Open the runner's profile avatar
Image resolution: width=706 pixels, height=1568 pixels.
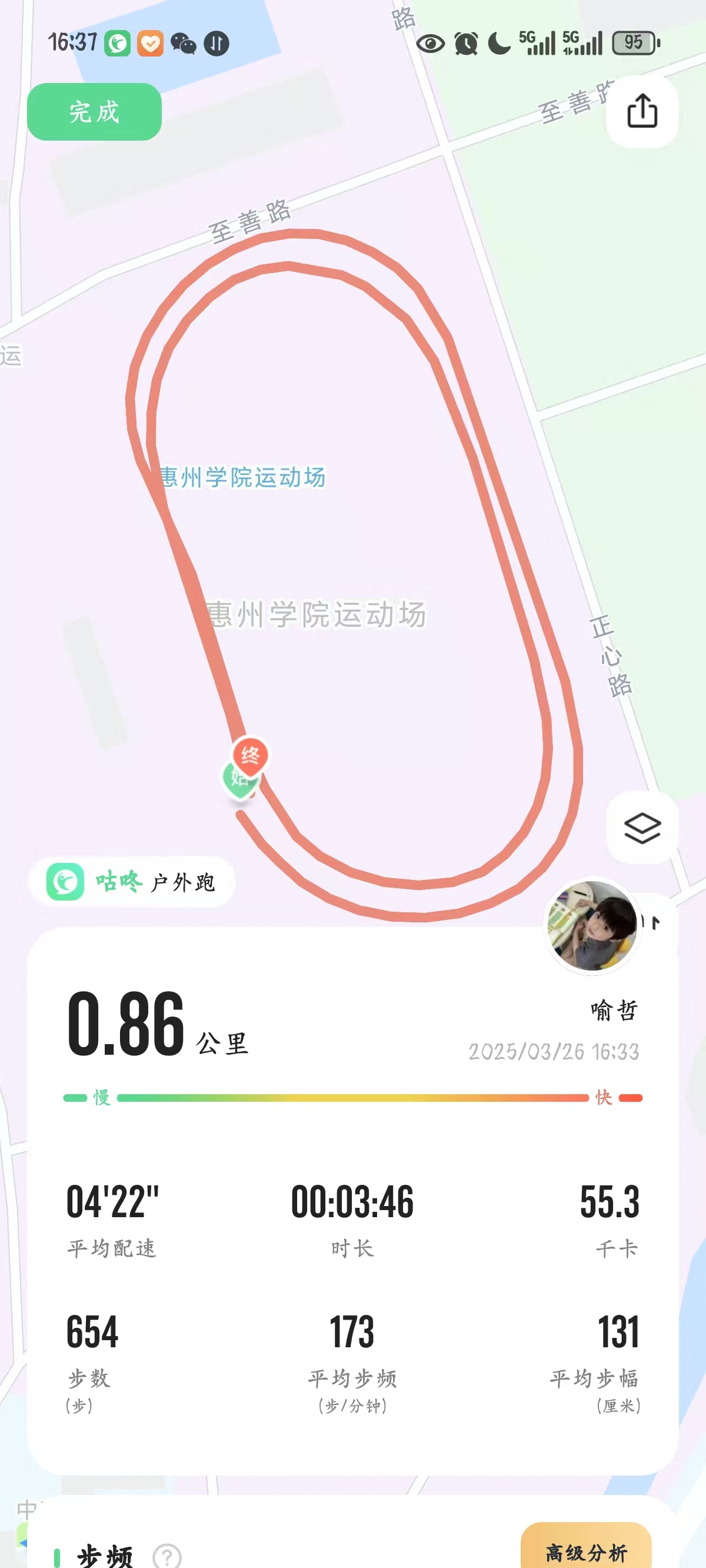[x=592, y=925]
